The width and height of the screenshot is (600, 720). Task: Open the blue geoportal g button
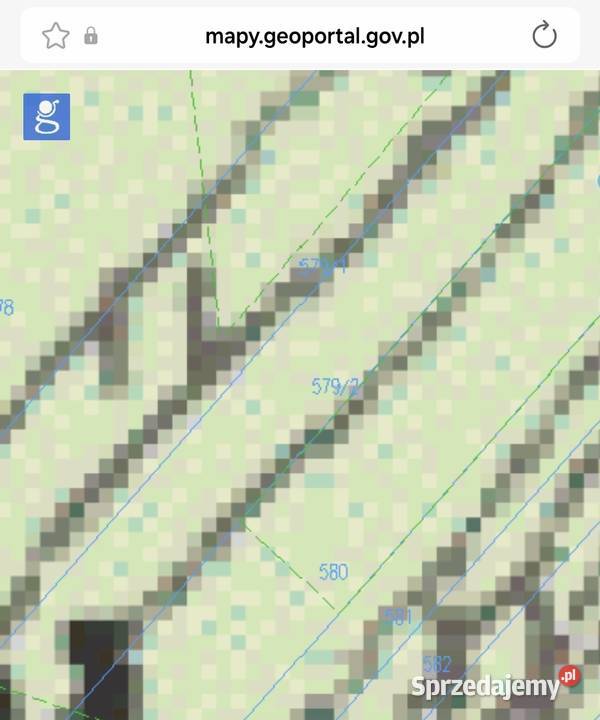click(46, 116)
